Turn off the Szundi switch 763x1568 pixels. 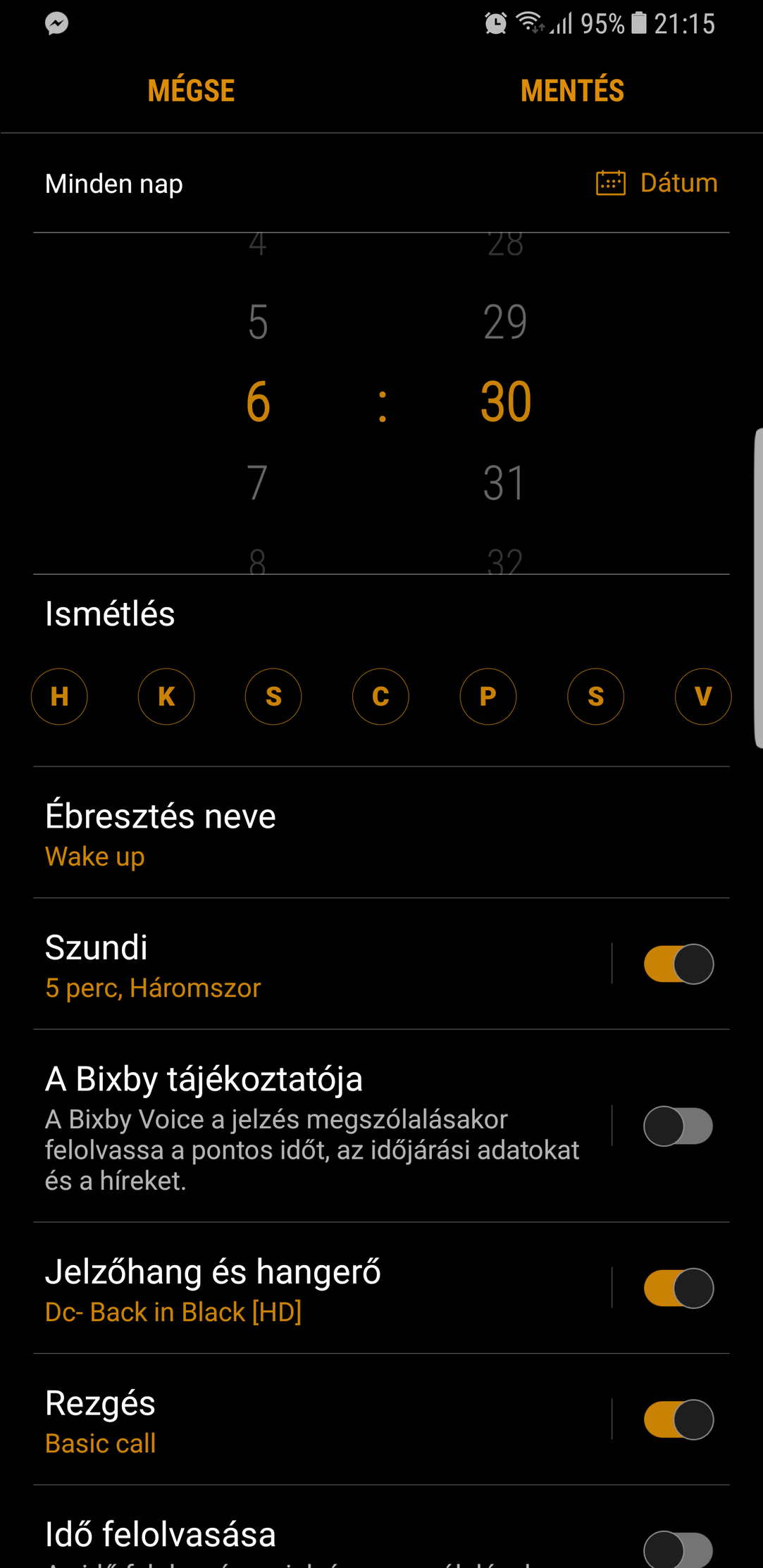[678, 964]
